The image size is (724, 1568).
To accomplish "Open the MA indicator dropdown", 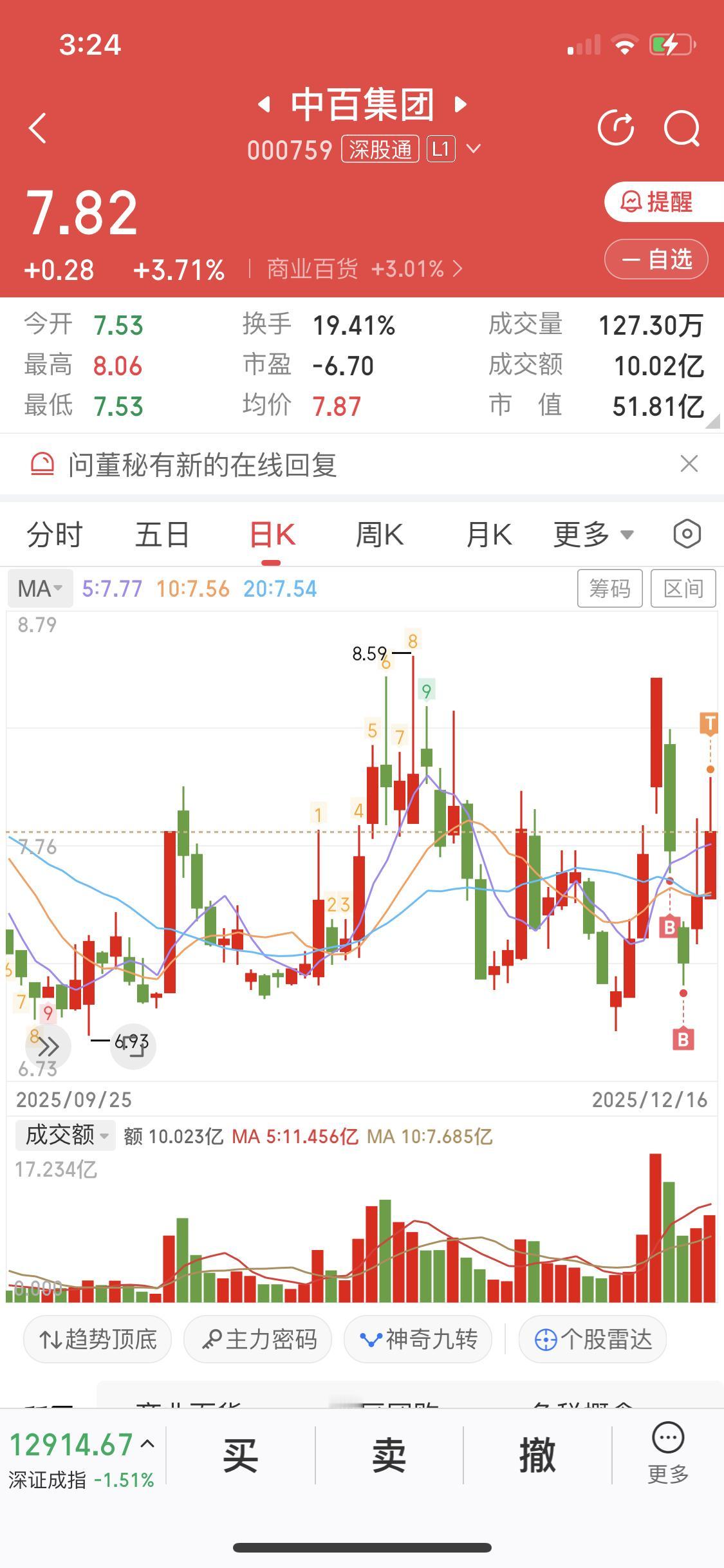I will click(40, 588).
